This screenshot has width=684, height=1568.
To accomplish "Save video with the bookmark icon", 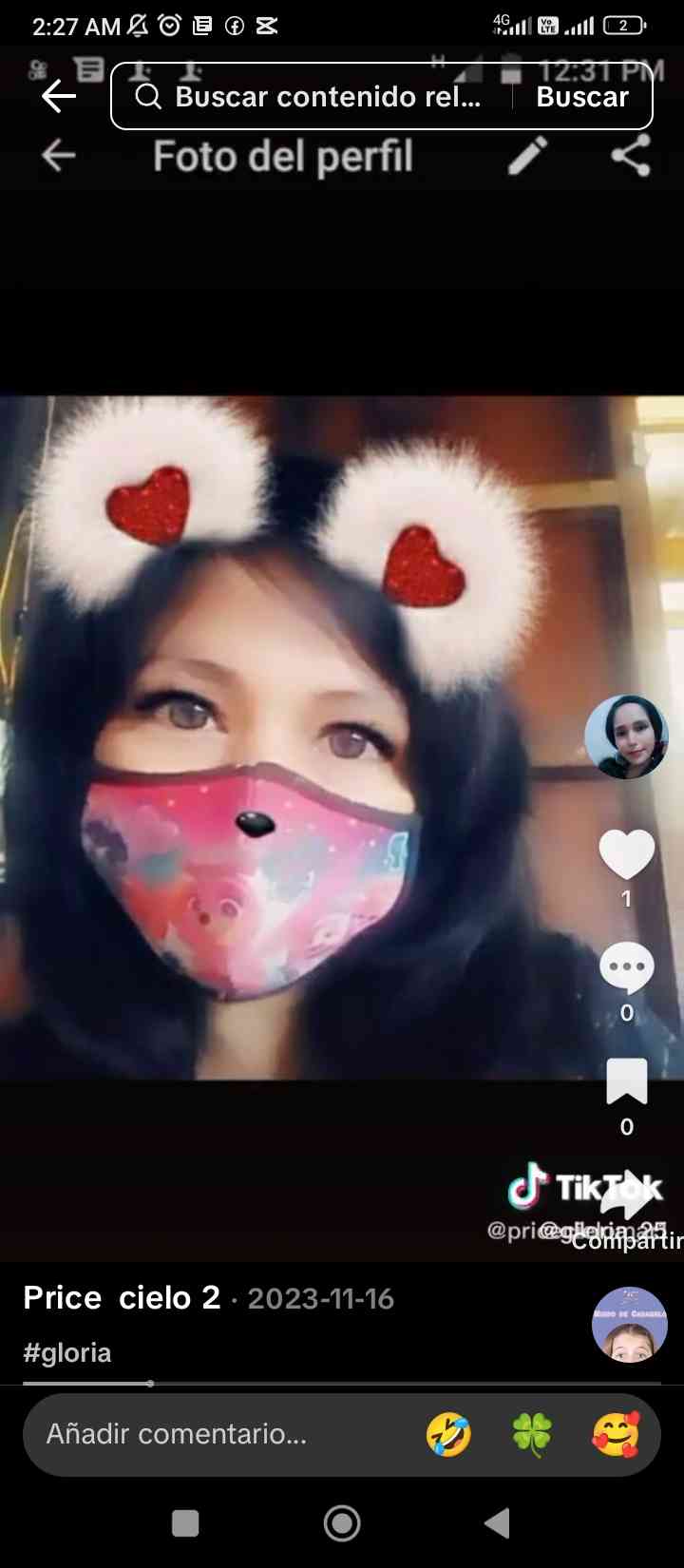I will point(626,1082).
